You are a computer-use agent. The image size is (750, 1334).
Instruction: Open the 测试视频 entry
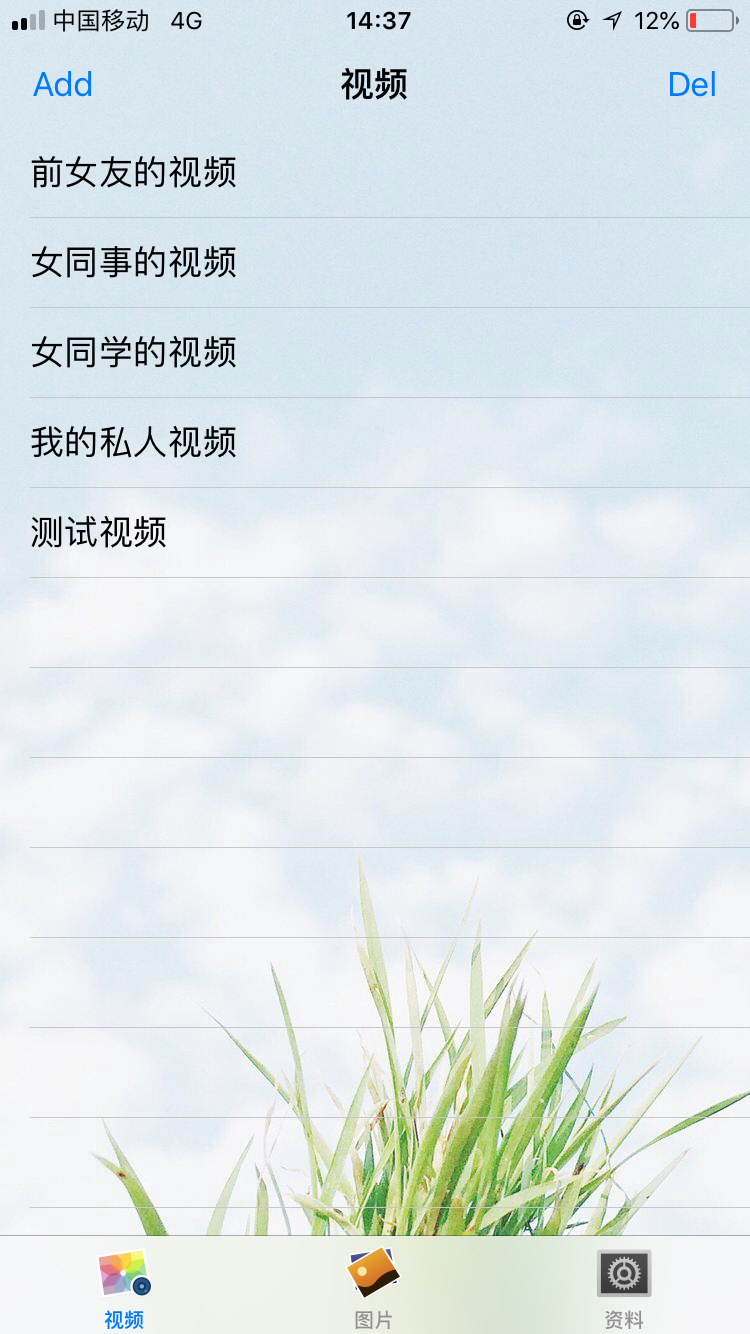[x=375, y=533]
